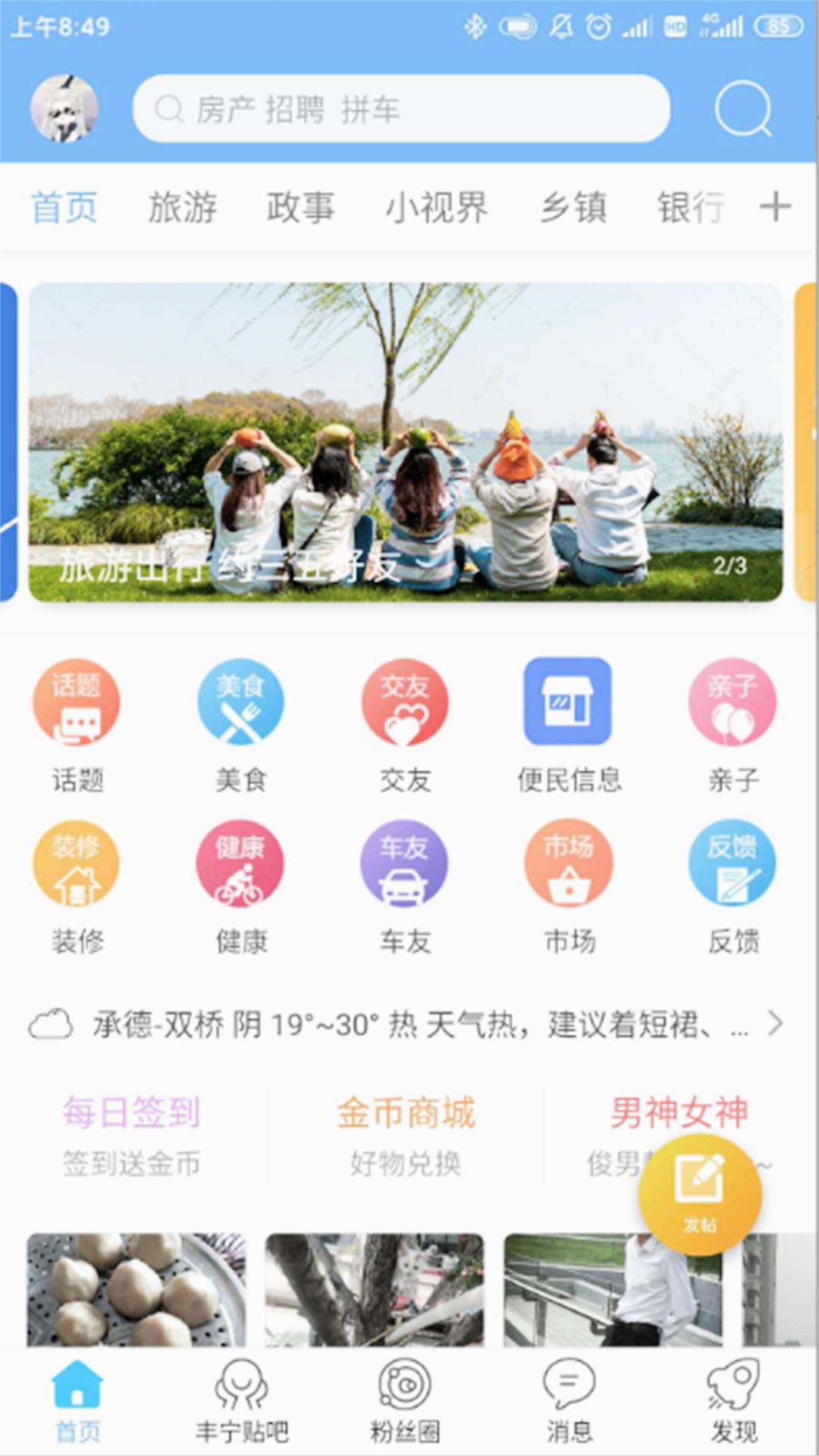The image size is (819, 1456).
Task: Add more channels with the plus icon
Action: pyautogui.click(x=775, y=206)
